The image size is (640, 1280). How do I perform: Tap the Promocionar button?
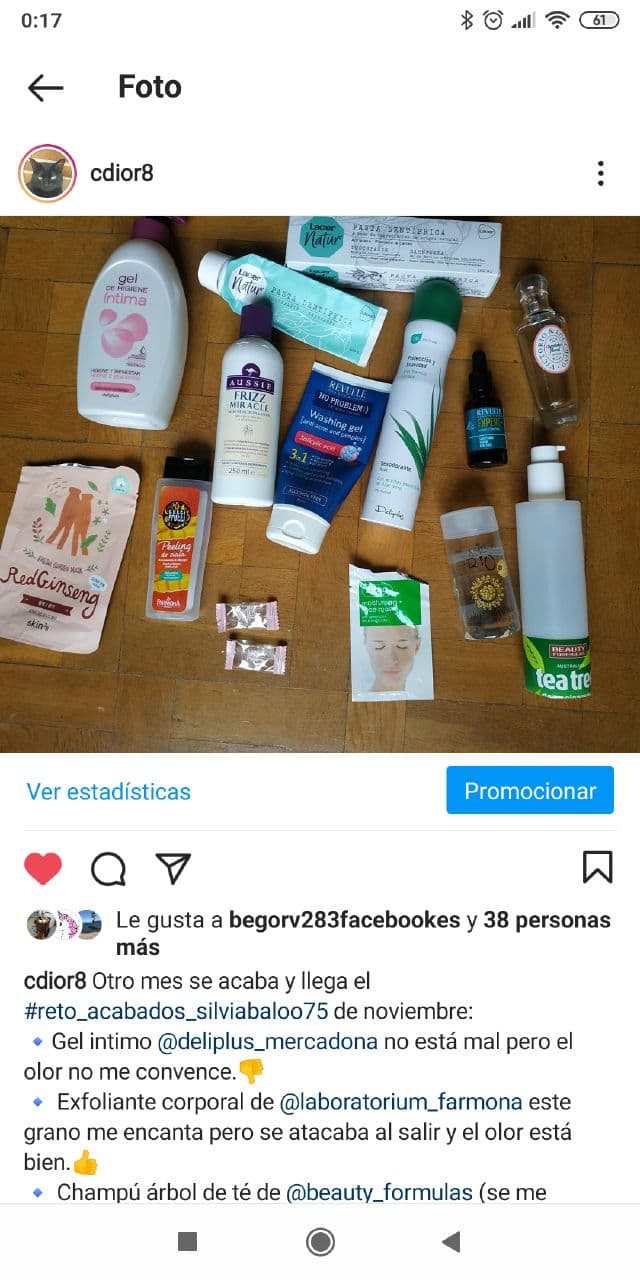(x=530, y=791)
